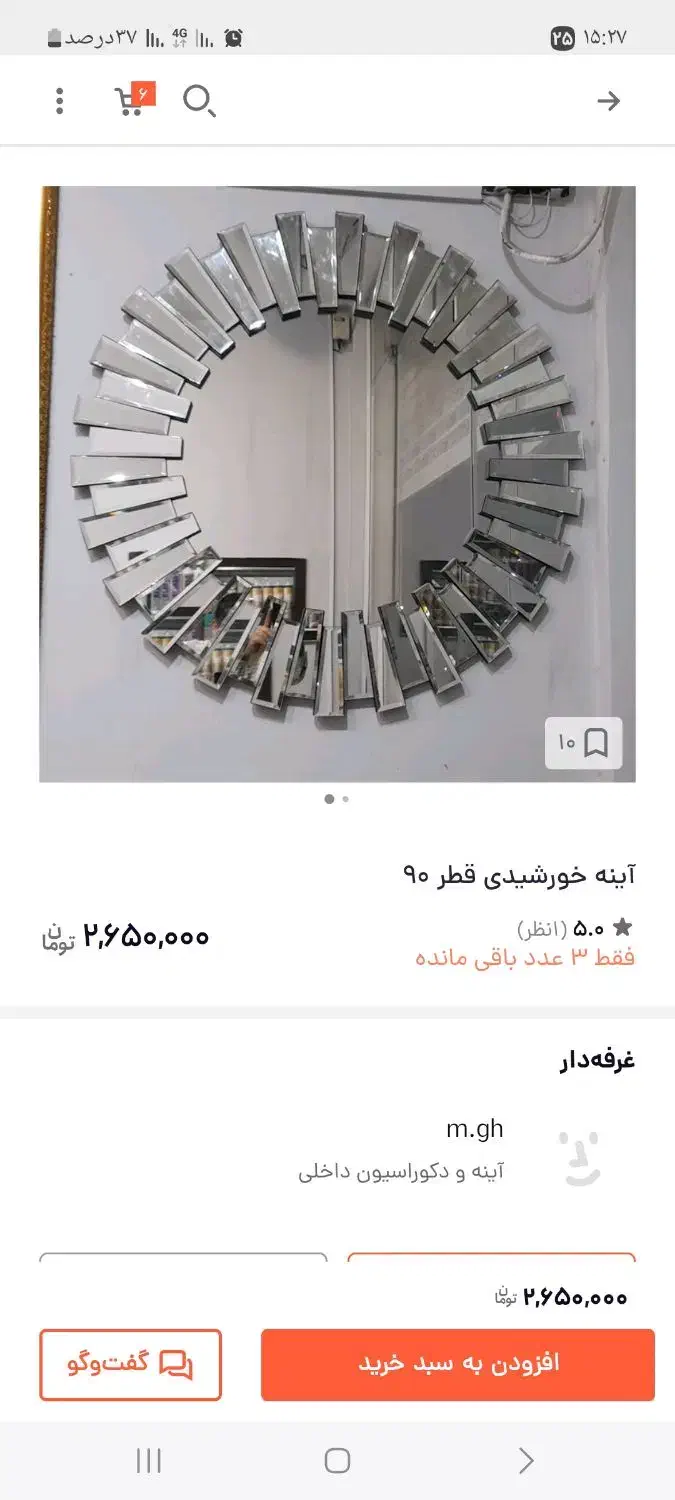The image size is (675, 1500).
Task: Open the three-dot overflow menu
Action: click(x=60, y=101)
